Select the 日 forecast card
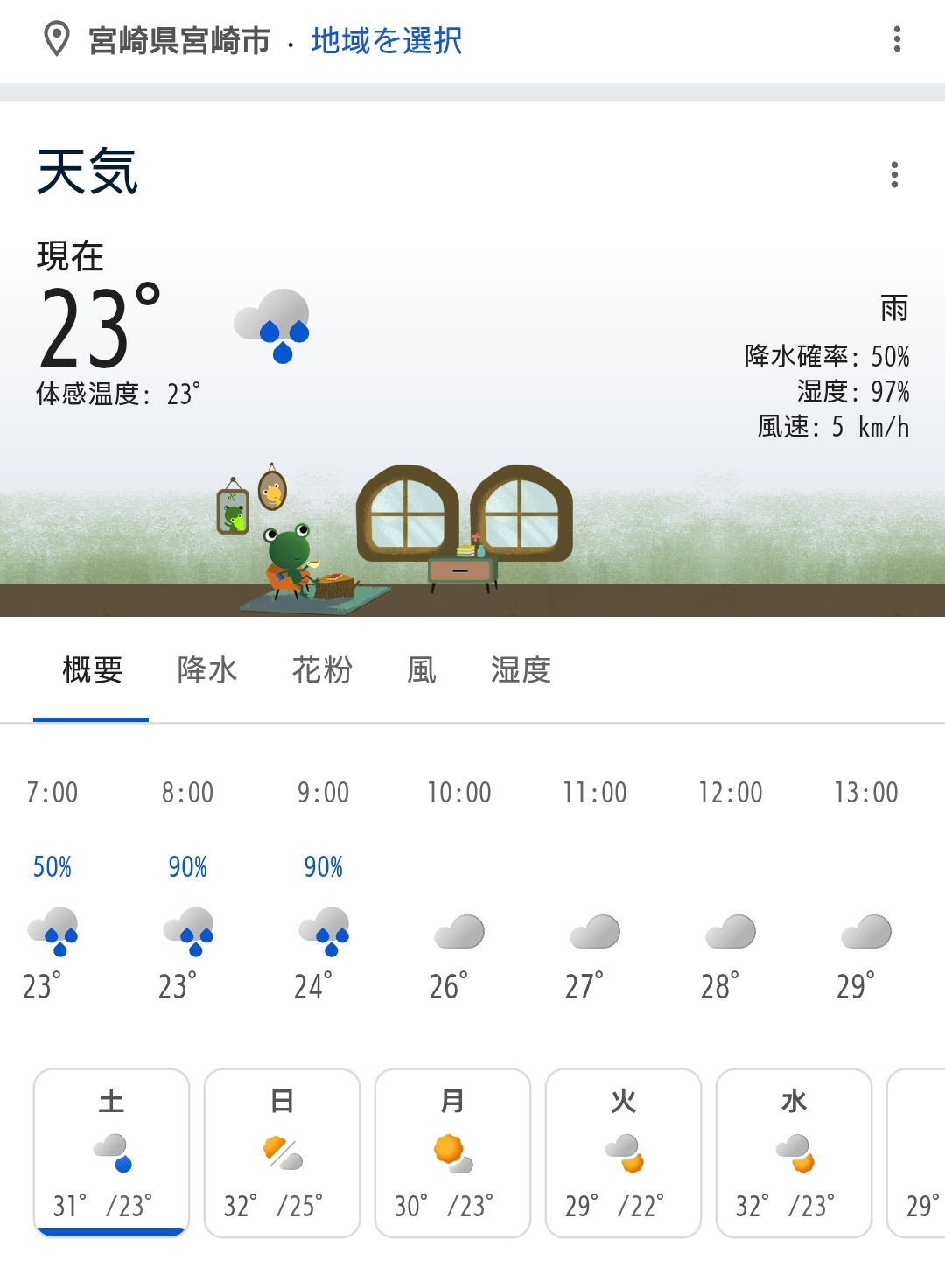Viewport: 945px width, 1288px height. 282,1152
